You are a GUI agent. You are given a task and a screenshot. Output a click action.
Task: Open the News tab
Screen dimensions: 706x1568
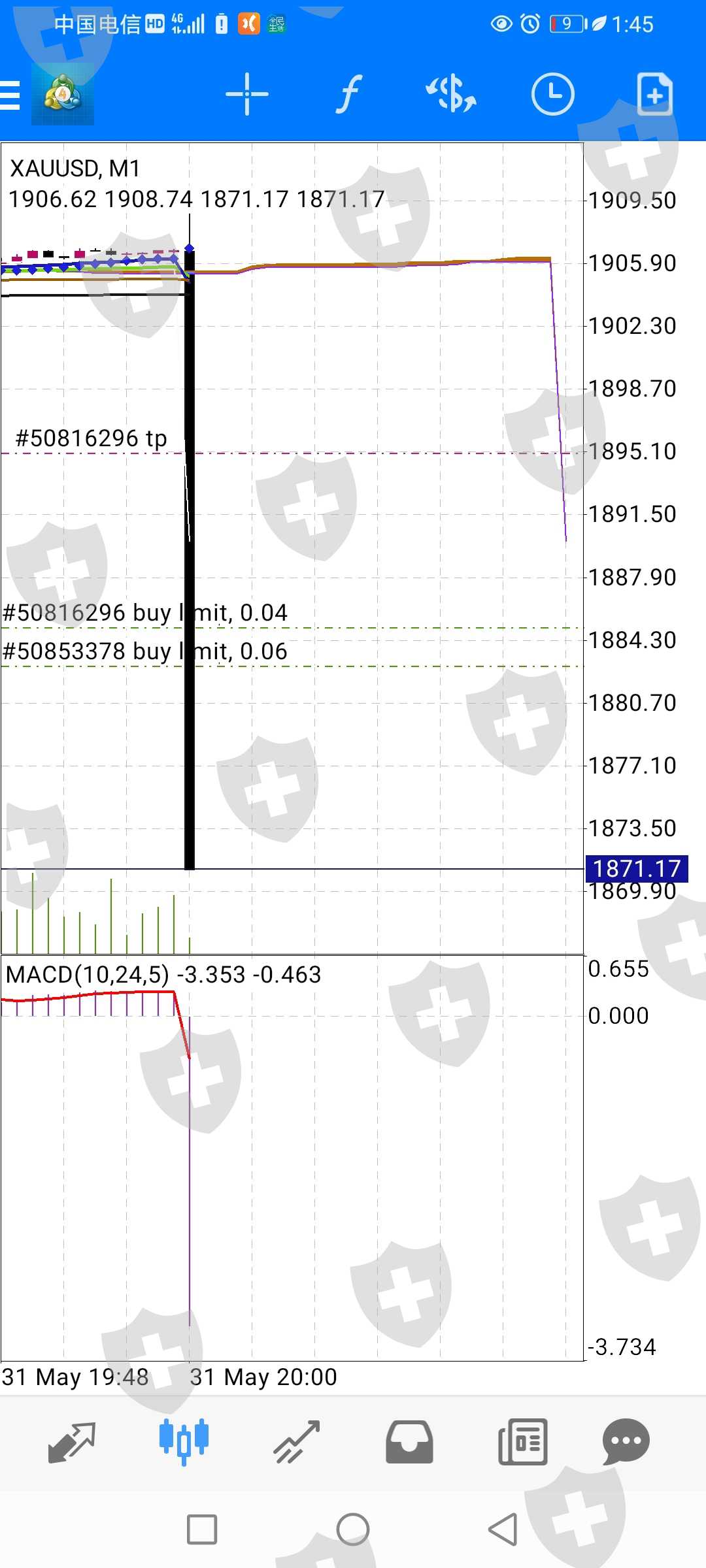coord(522,1443)
